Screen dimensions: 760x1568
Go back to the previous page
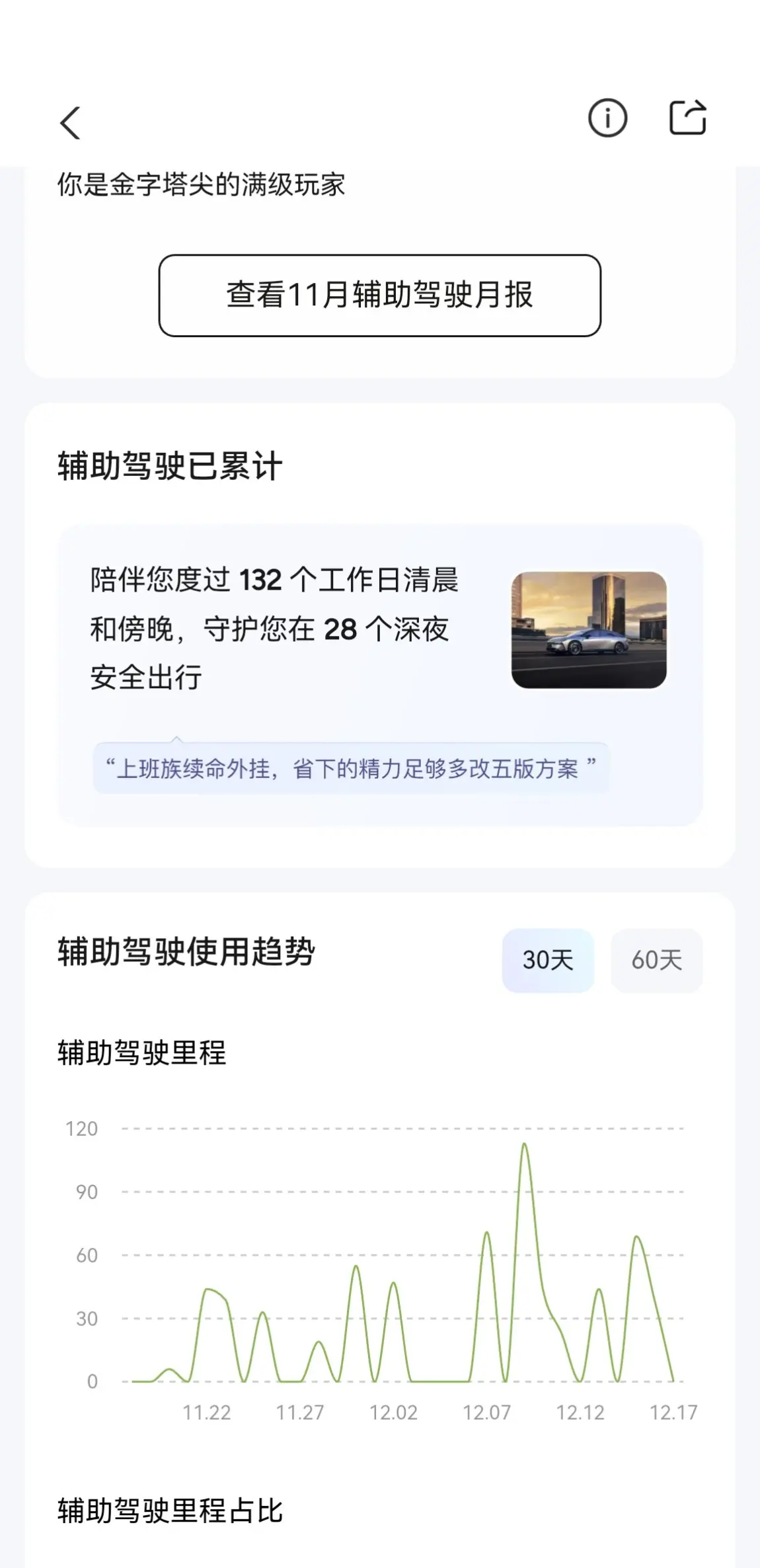click(70, 123)
